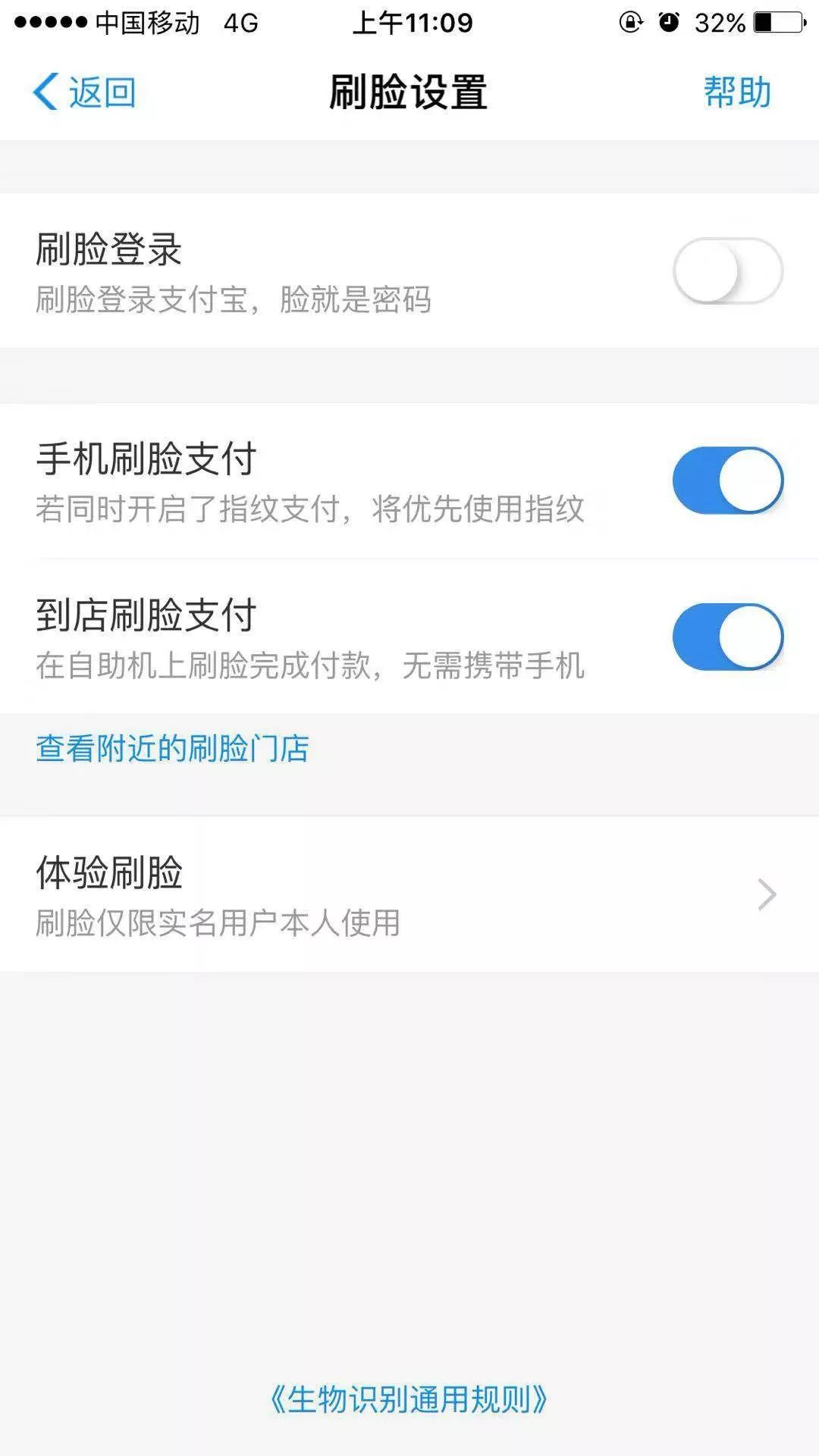Tap the 刷脸登录支付宝 description text
Screen dimensions: 819x1456
(235, 302)
